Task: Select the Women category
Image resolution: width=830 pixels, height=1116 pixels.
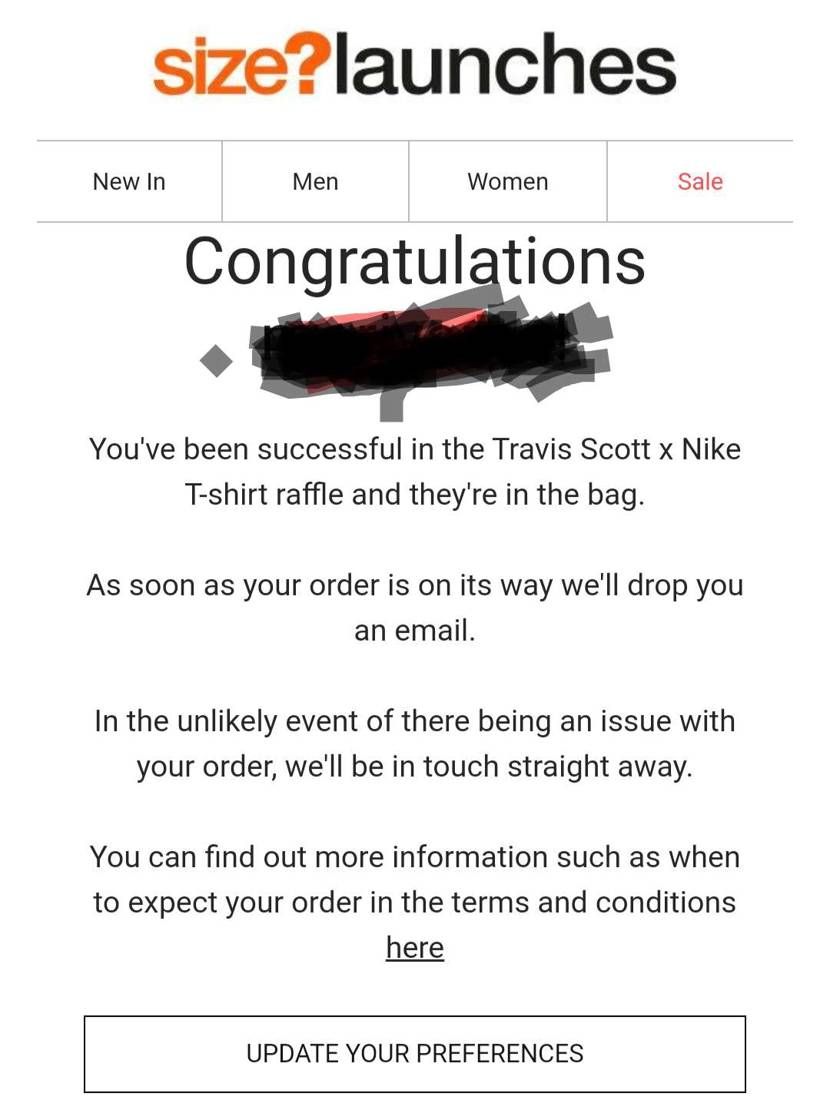Action: (508, 182)
